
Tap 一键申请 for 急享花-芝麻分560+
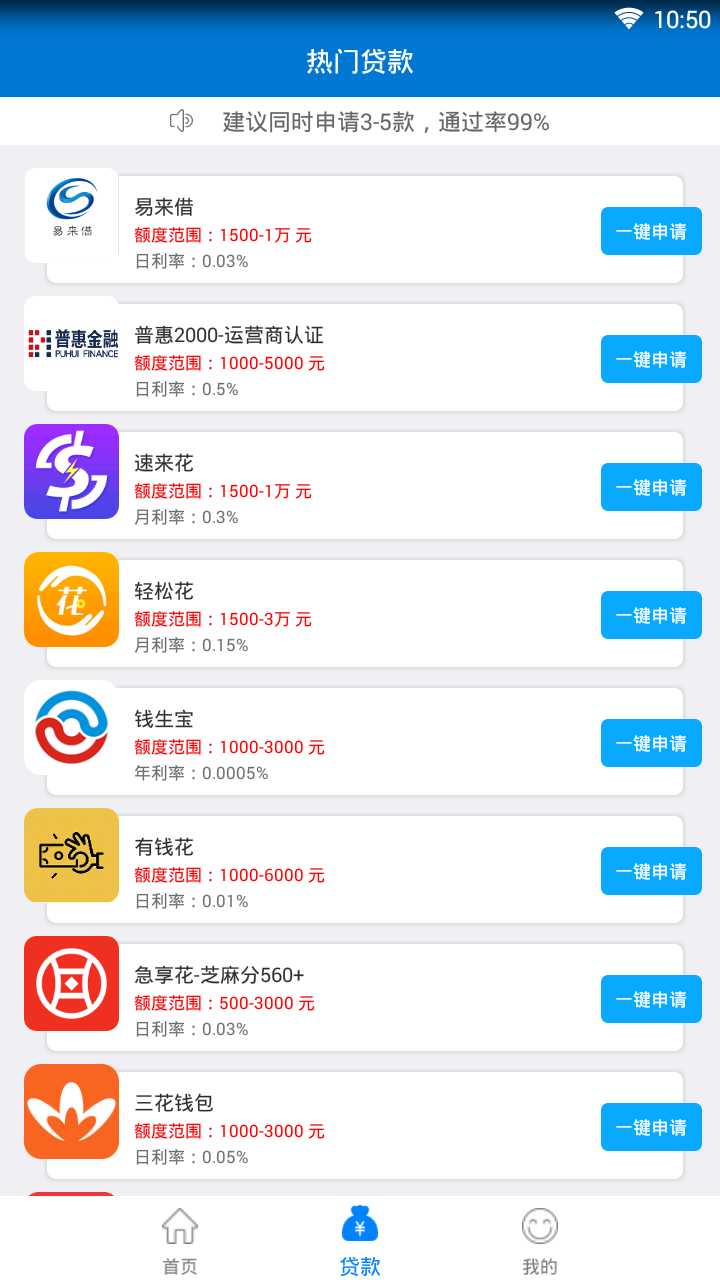coord(651,1000)
